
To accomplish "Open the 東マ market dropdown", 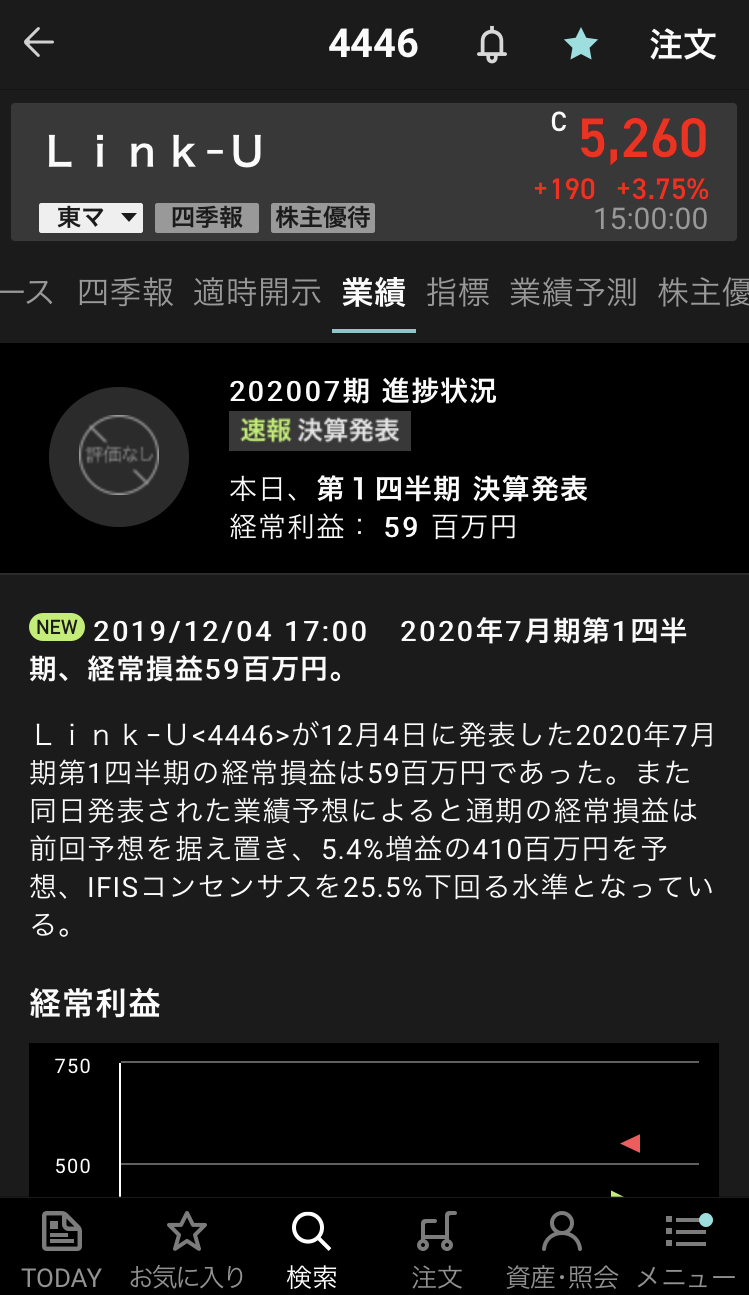I will click(x=91, y=218).
